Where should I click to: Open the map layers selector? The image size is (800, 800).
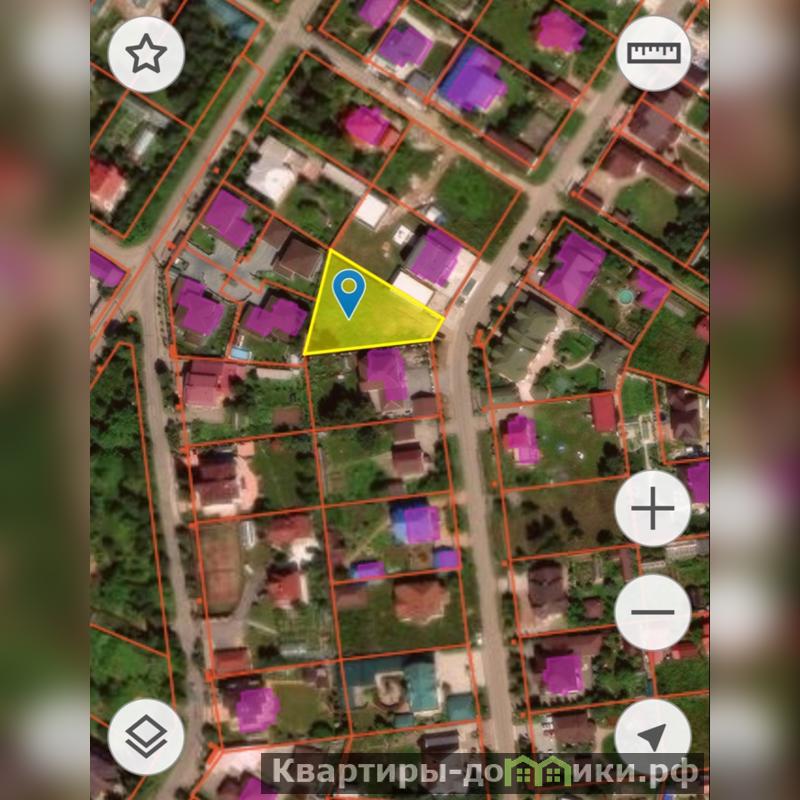point(146,737)
